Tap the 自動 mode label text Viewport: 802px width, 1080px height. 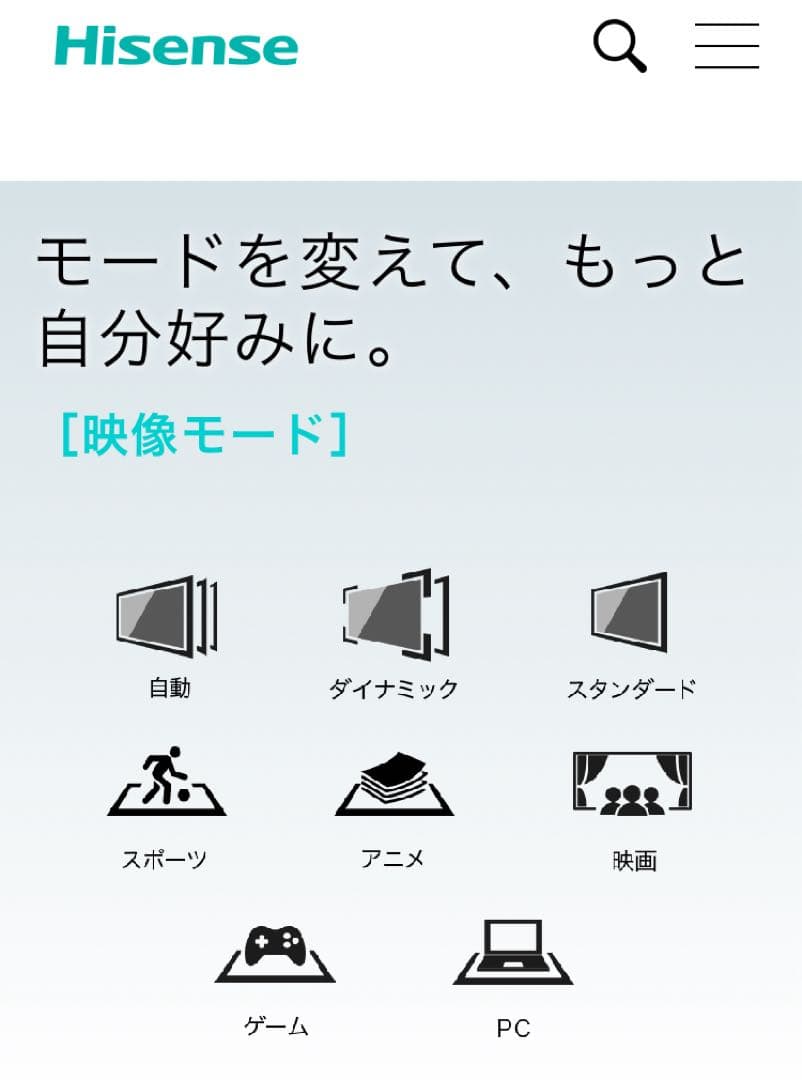pos(166,688)
